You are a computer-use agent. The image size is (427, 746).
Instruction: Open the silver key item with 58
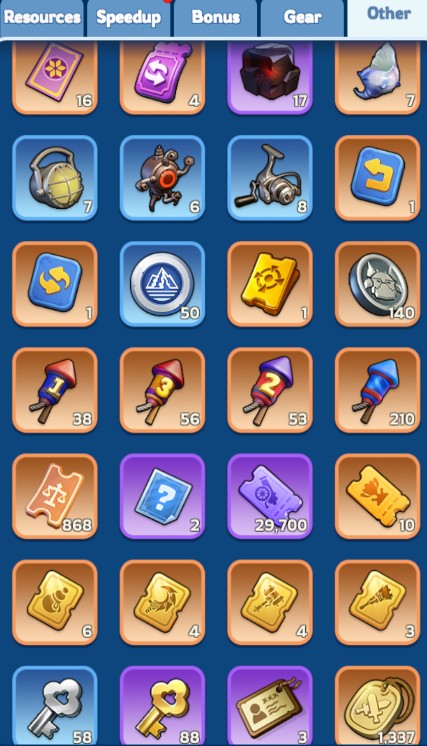pyautogui.click(x=55, y=707)
